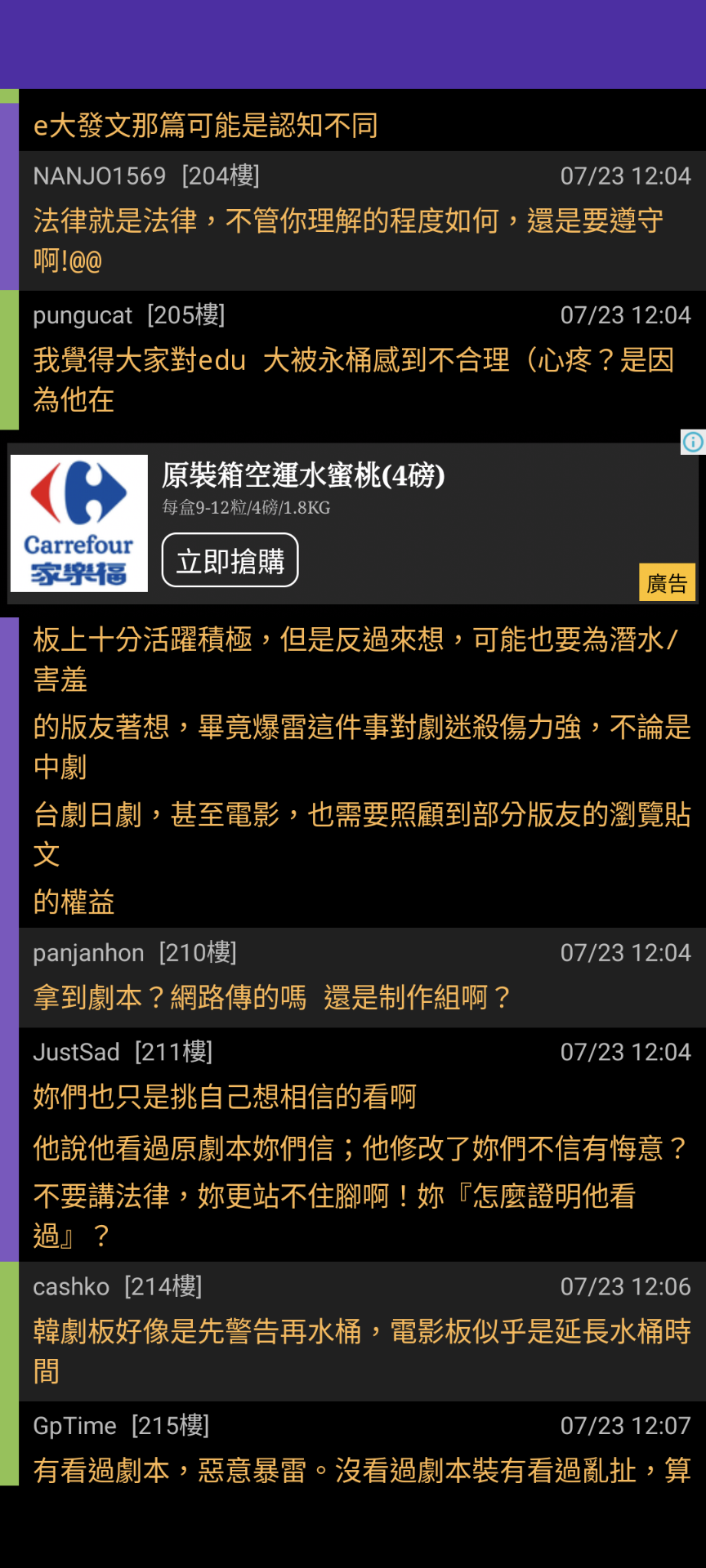Image resolution: width=706 pixels, height=1568 pixels.
Task: Open the ad info icon
Action: pyautogui.click(x=693, y=442)
